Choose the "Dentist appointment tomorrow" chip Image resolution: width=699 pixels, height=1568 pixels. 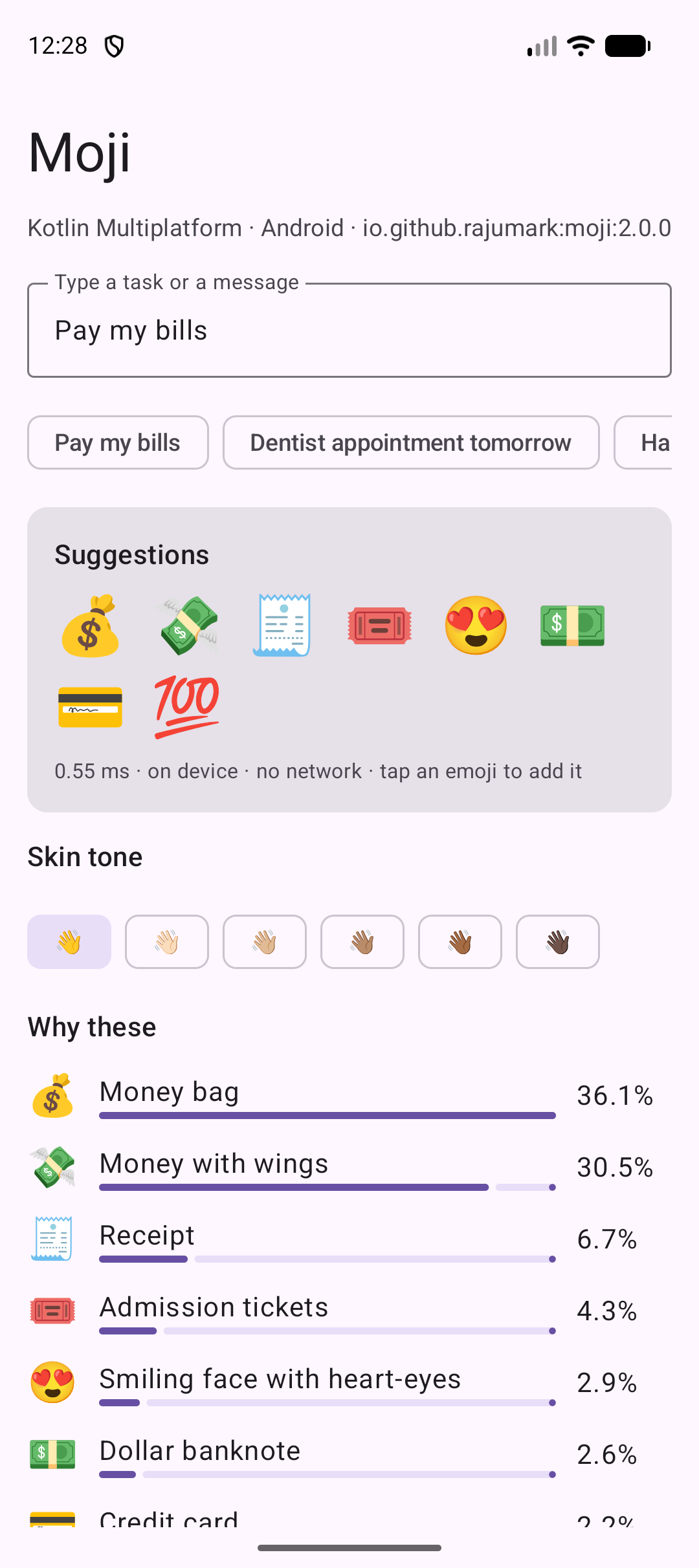click(411, 442)
